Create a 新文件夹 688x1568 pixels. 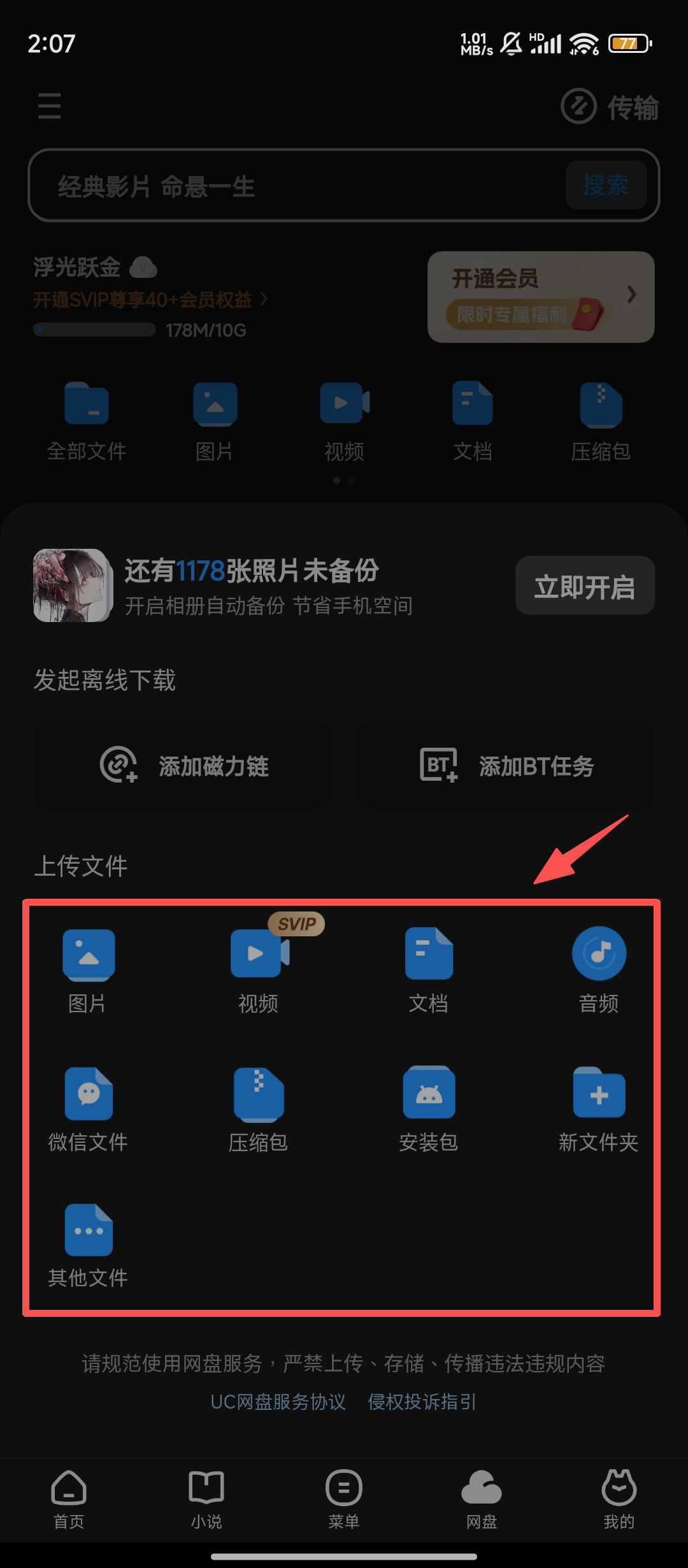click(598, 1108)
